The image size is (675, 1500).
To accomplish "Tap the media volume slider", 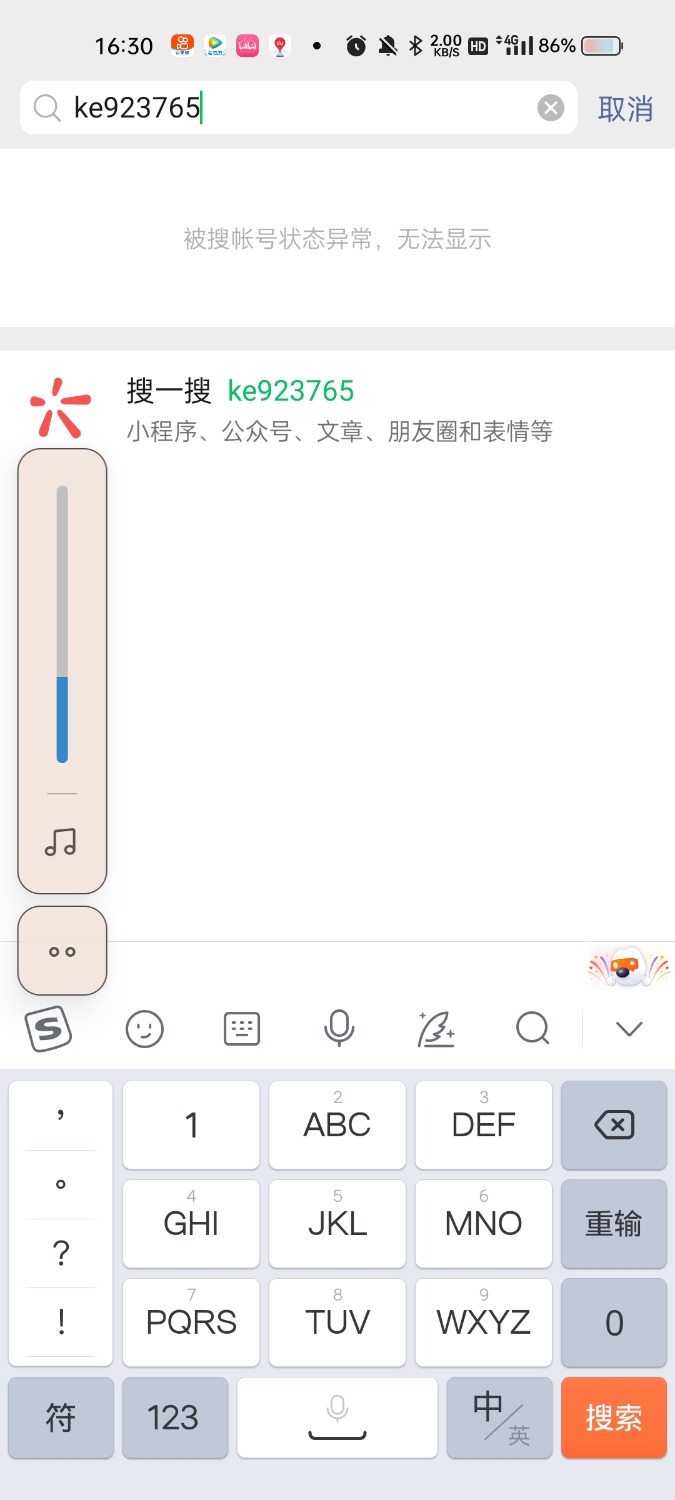I will (62, 625).
